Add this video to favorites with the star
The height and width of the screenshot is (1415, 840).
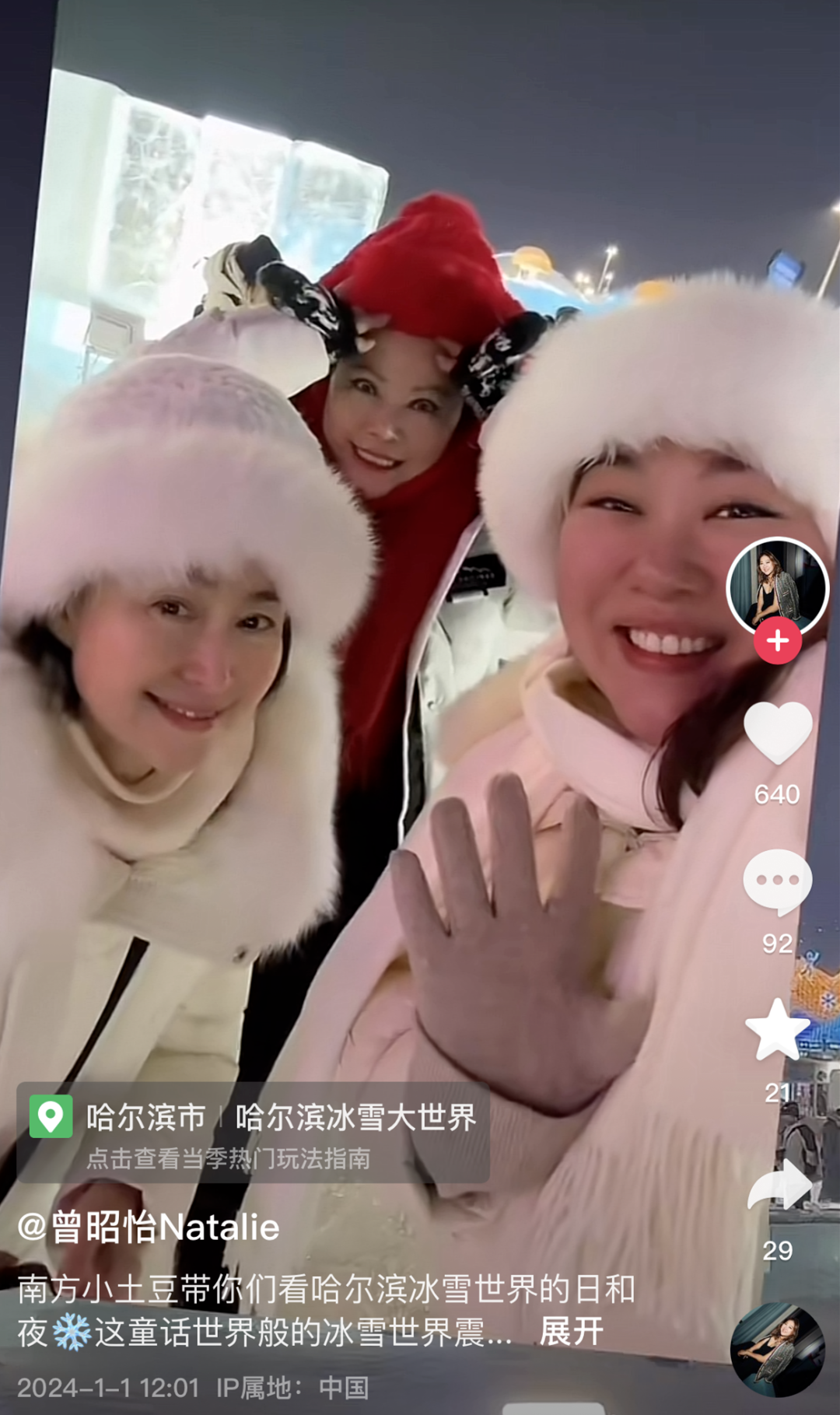pos(778,1030)
